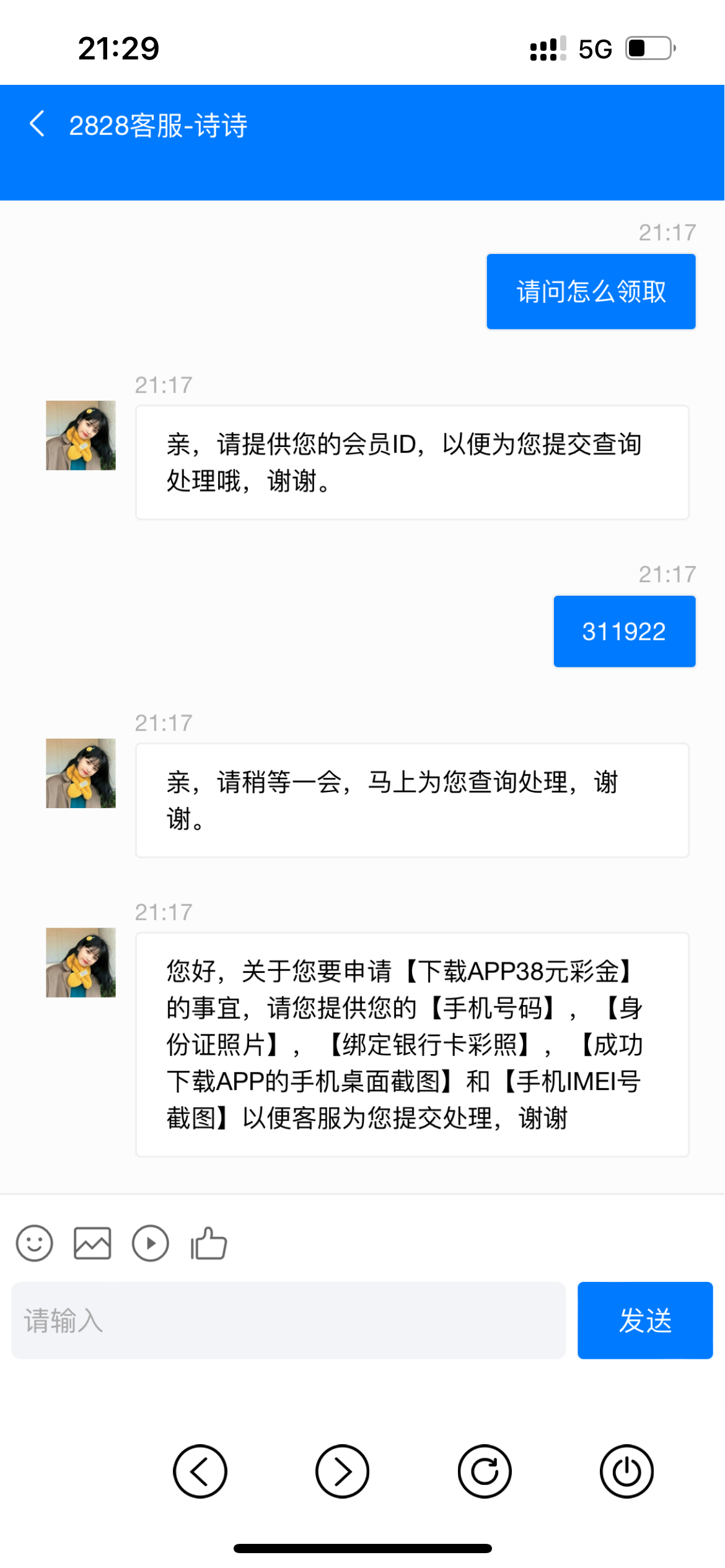725x1568 pixels.
Task: Focus the 请输入 message field
Action: click(288, 1320)
